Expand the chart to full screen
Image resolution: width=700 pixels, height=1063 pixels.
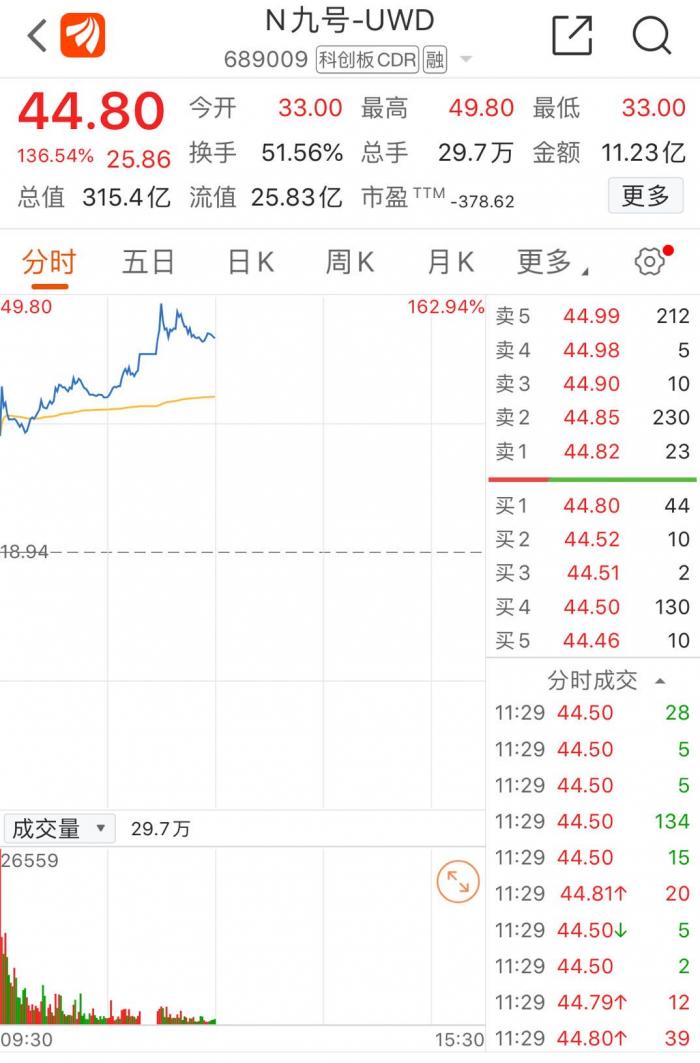pos(458,882)
